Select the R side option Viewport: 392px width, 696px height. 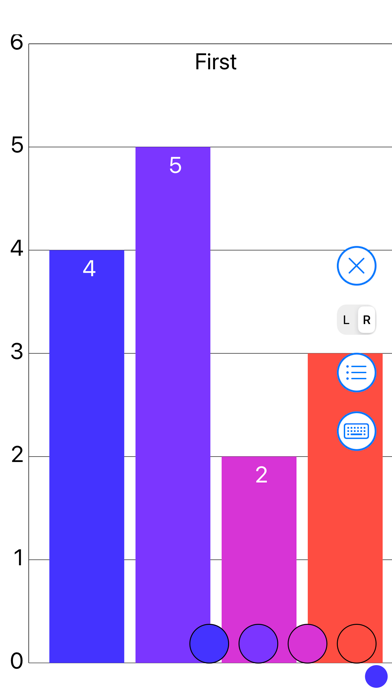click(x=366, y=320)
